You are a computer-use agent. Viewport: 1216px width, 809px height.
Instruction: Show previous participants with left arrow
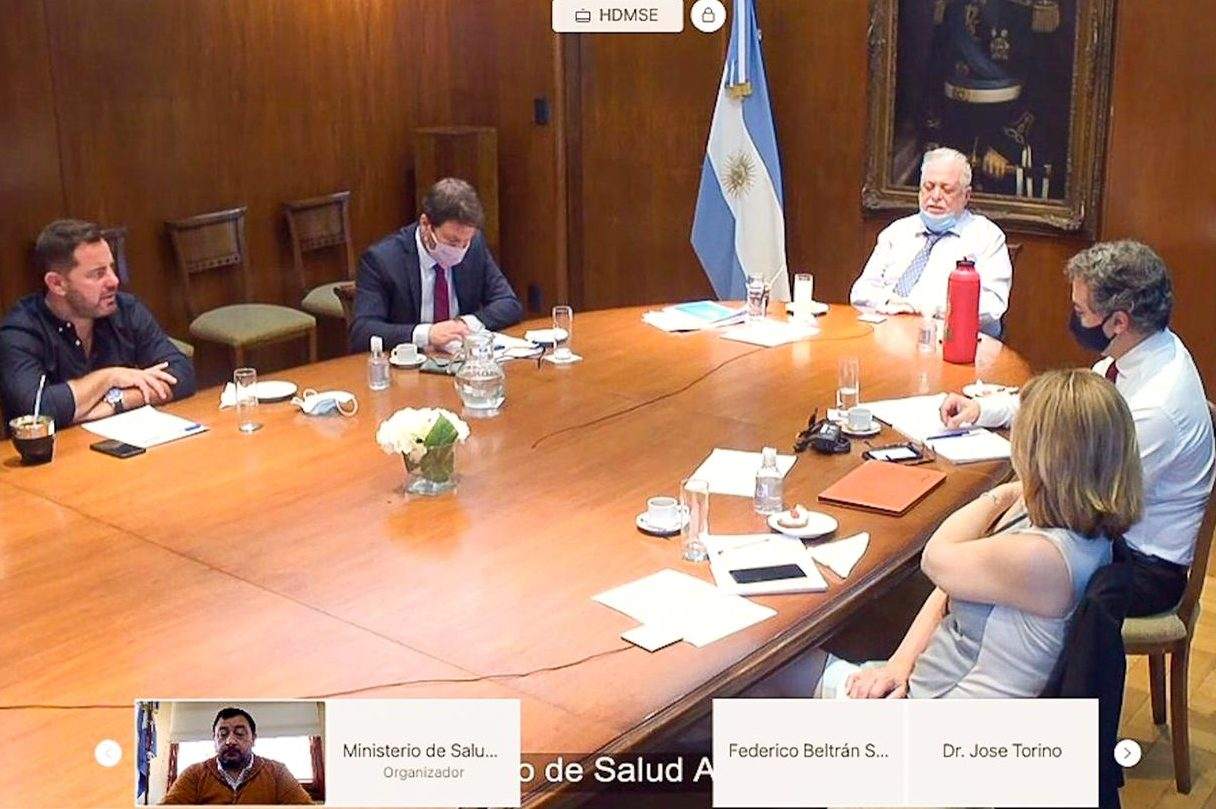pos(108,753)
